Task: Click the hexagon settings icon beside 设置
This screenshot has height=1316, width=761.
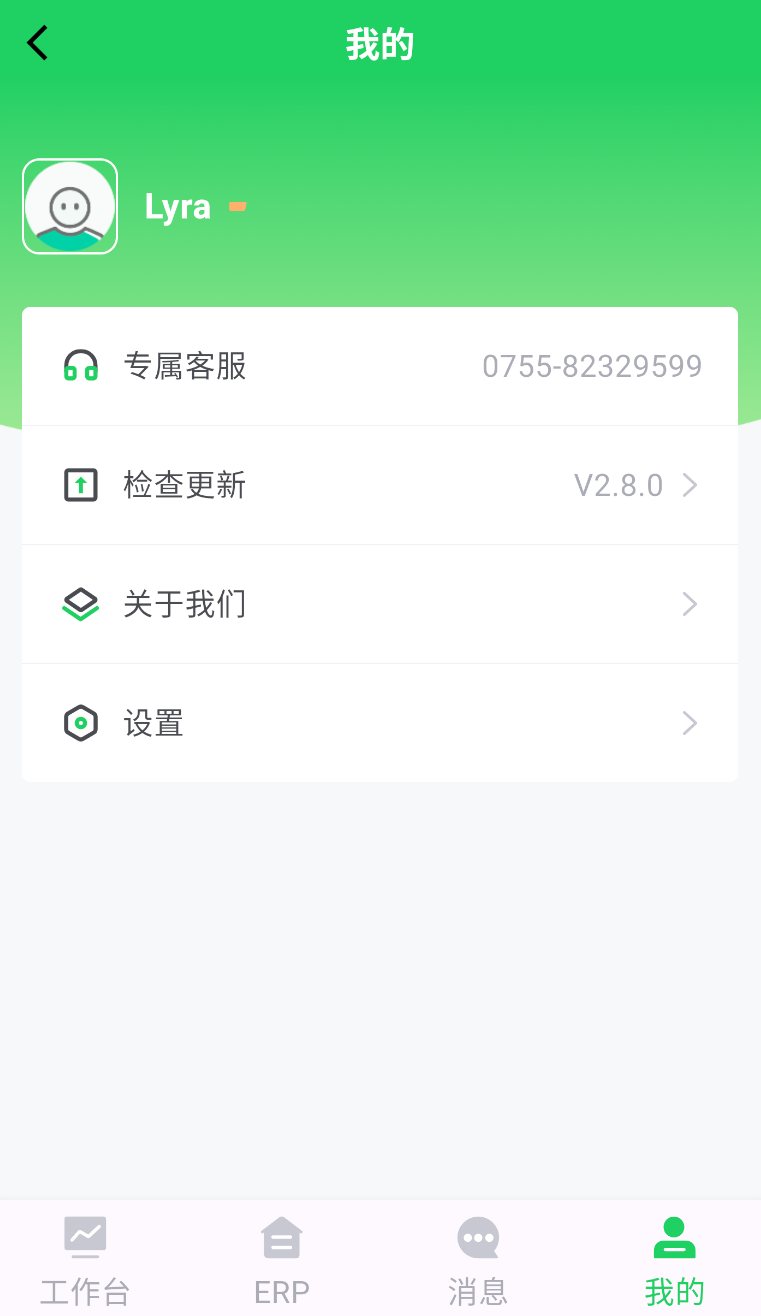Action: (x=81, y=723)
